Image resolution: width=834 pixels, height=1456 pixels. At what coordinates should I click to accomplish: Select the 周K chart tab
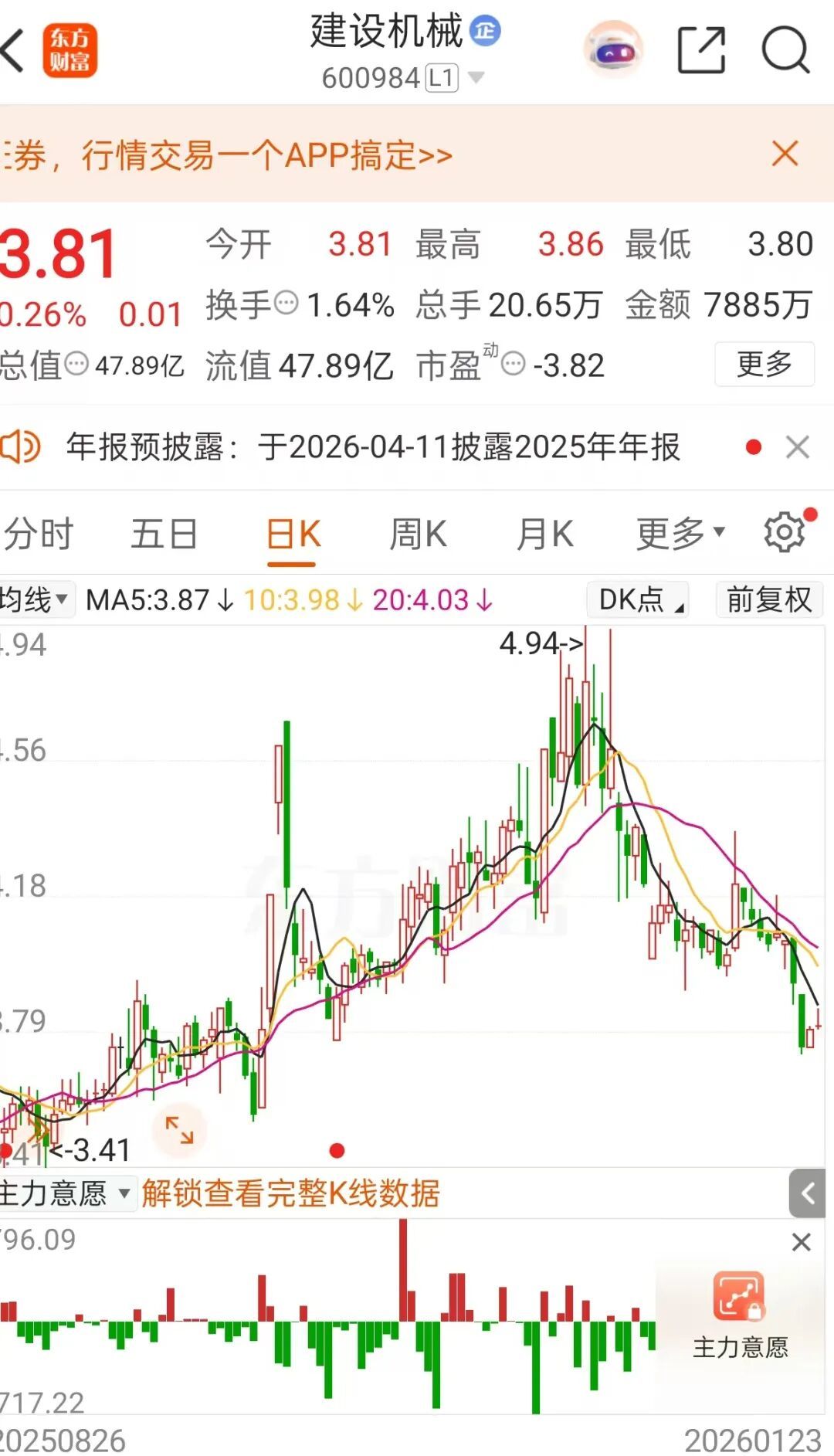pyautogui.click(x=418, y=534)
